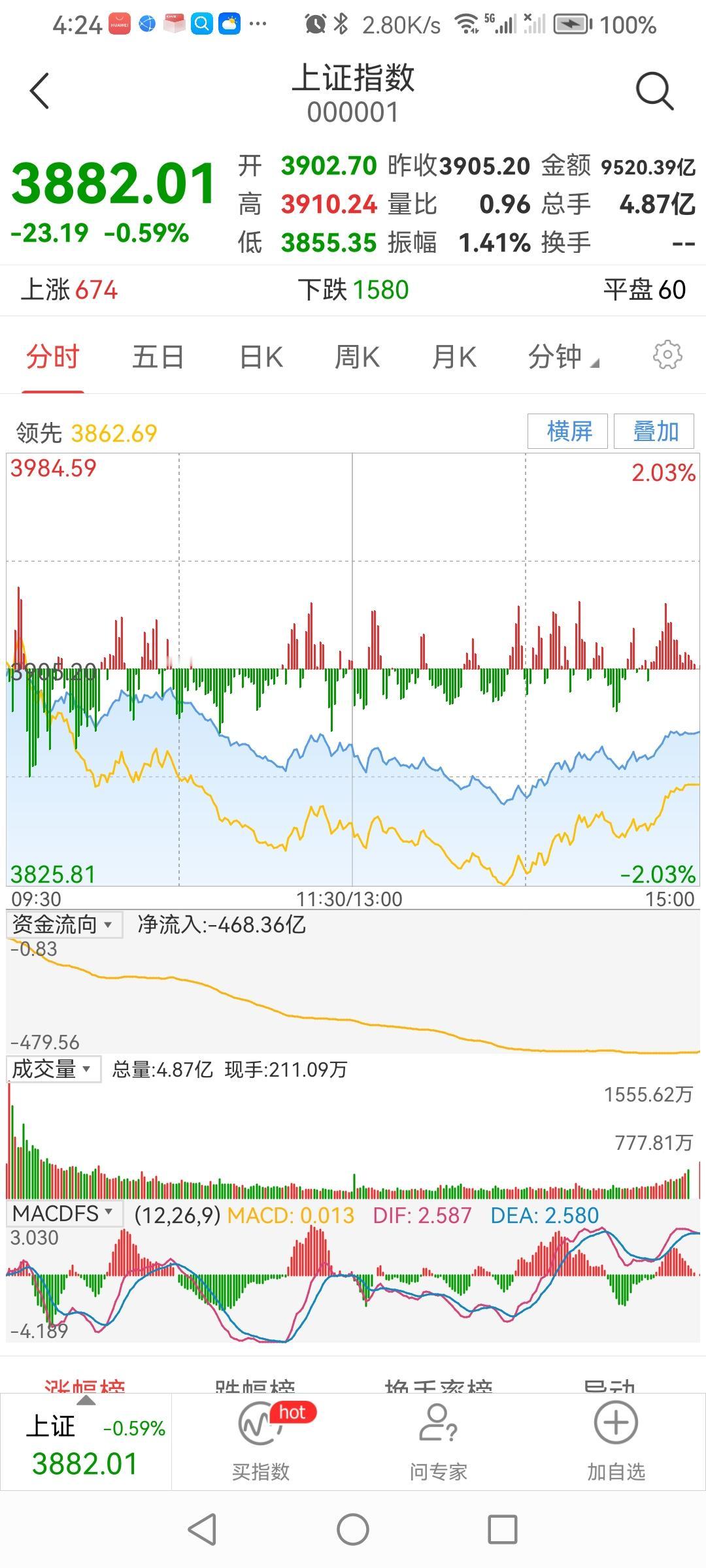The width and height of the screenshot is (706, 1568).
Task: Tap the 横屏 landscape button
Action: click(568, 431)
